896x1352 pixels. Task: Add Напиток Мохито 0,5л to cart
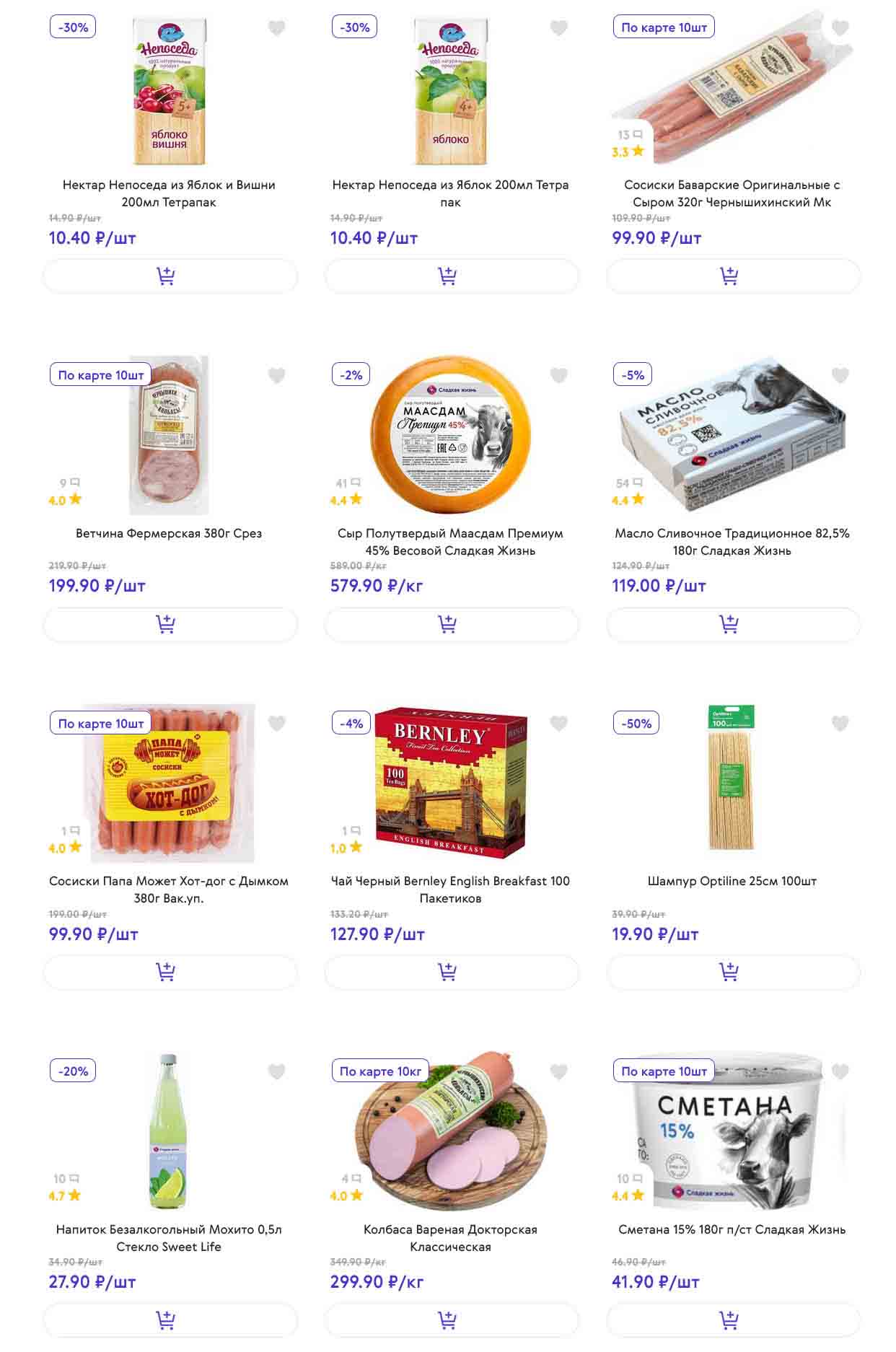point(170,1320)
